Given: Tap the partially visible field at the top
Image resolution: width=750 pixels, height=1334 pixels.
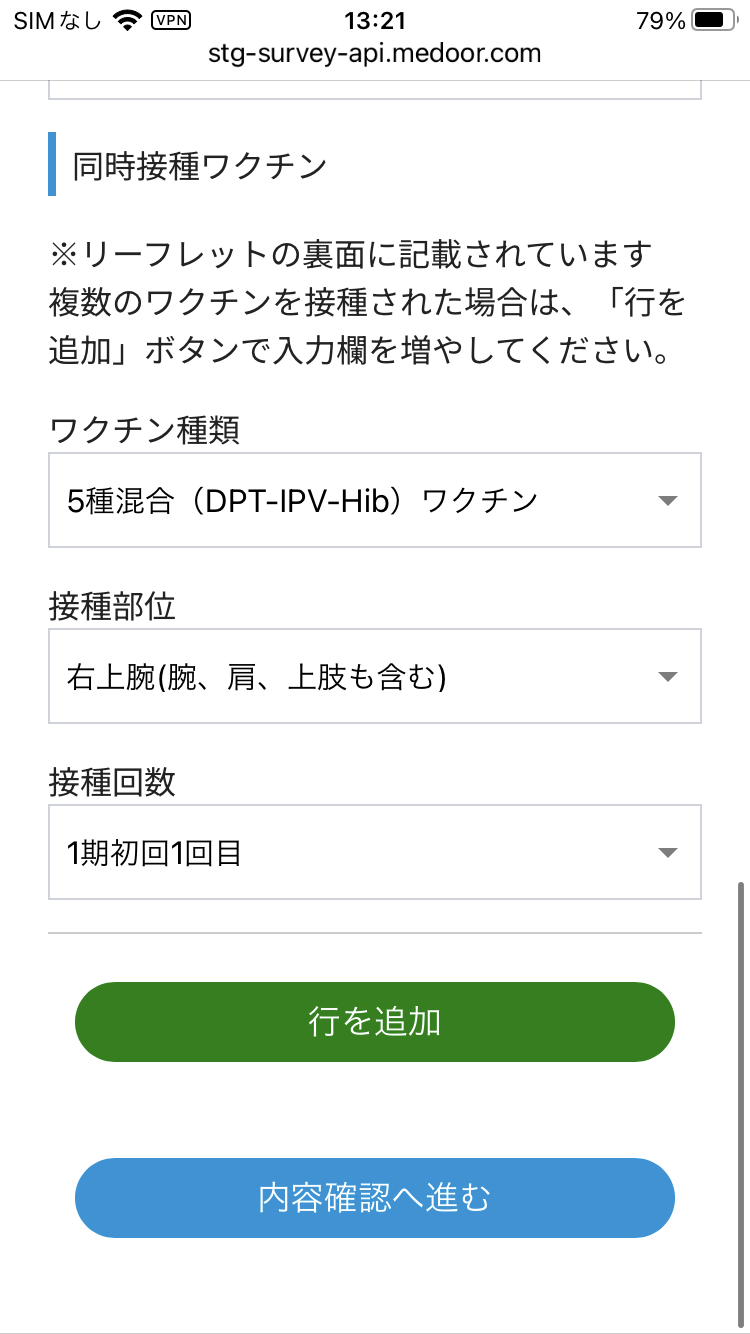Looking at the screenshot, I should 375,90.
